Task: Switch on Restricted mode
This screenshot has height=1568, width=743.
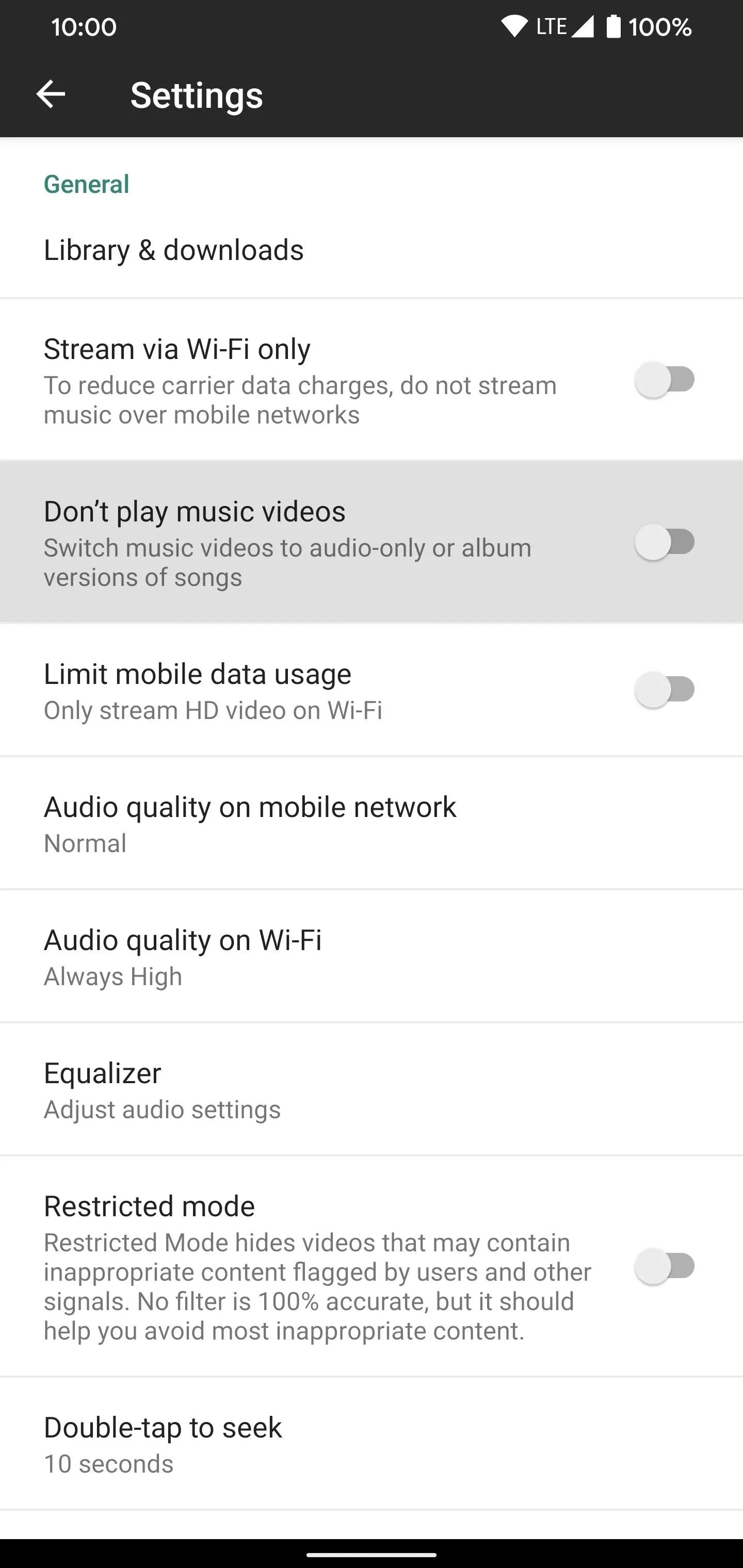Action: click(665, 1267)
